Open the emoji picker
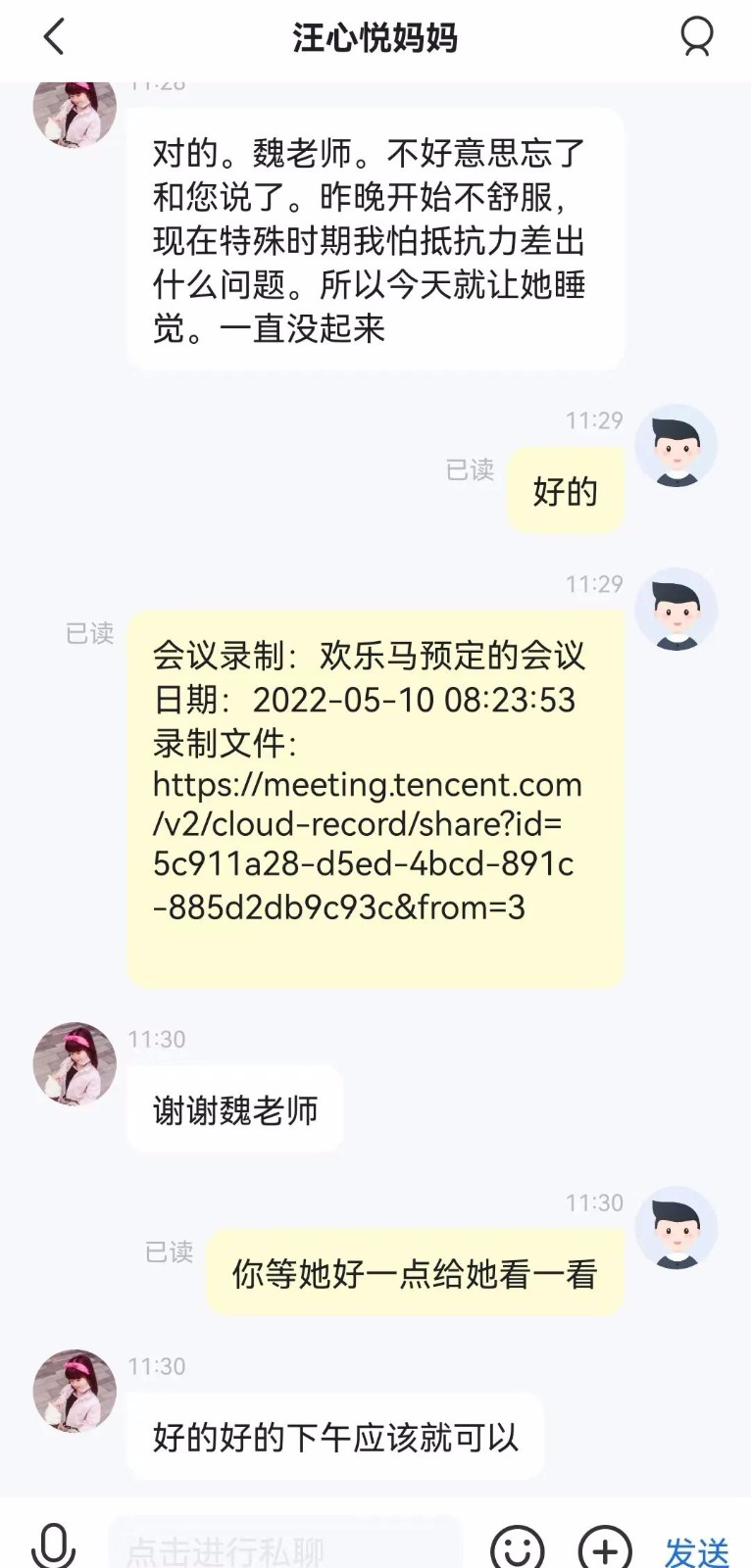Viewport: 751px width, 1568px height. [517, 1548]
